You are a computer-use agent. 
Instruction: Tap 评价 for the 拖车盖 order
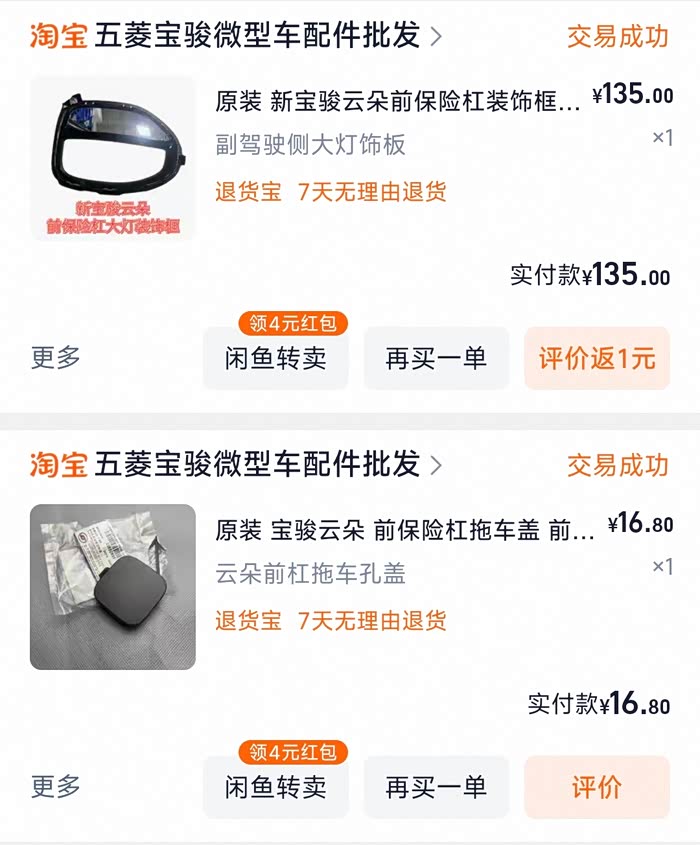[x=597, y=788]
